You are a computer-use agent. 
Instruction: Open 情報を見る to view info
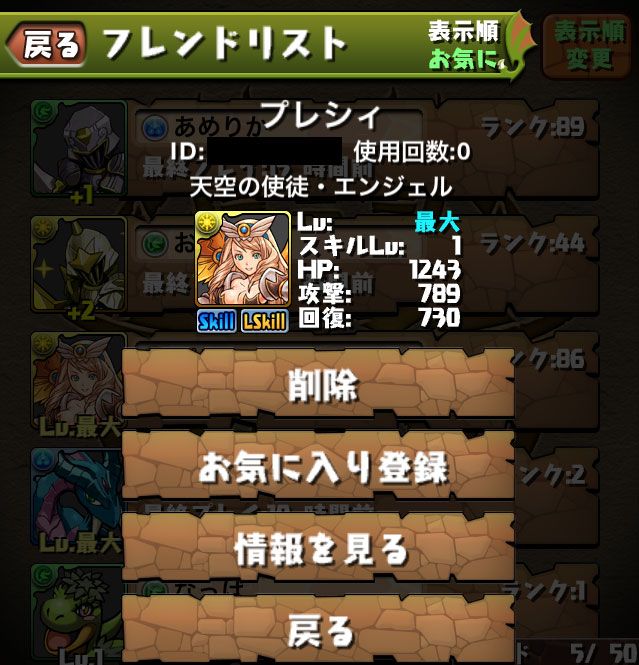click(318, 548)
